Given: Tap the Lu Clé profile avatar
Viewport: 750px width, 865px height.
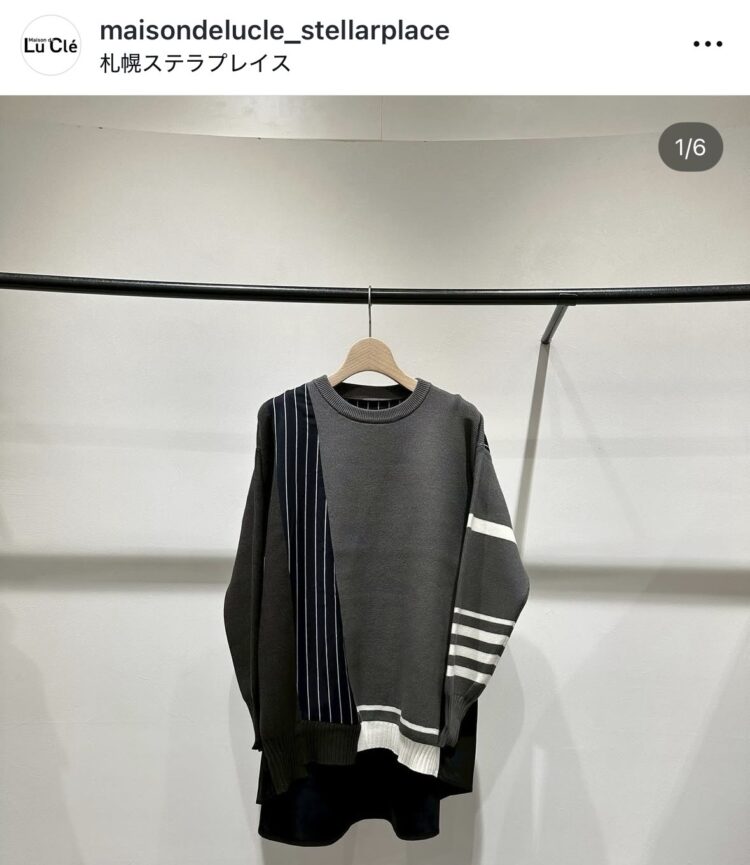Looking at the screenshot, I should coord(50,45).
